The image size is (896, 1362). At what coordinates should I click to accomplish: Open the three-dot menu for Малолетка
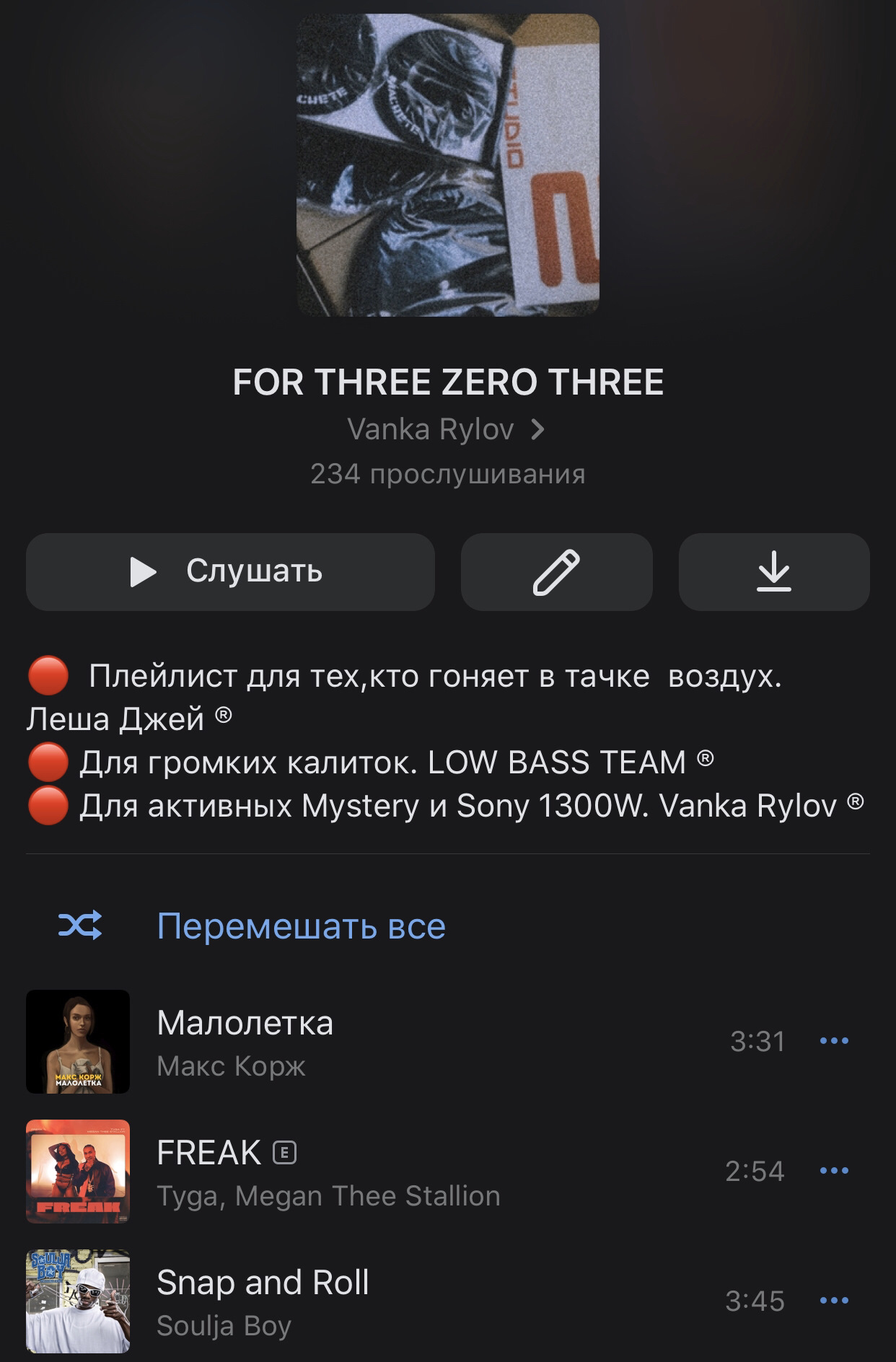click(834, 1040)
